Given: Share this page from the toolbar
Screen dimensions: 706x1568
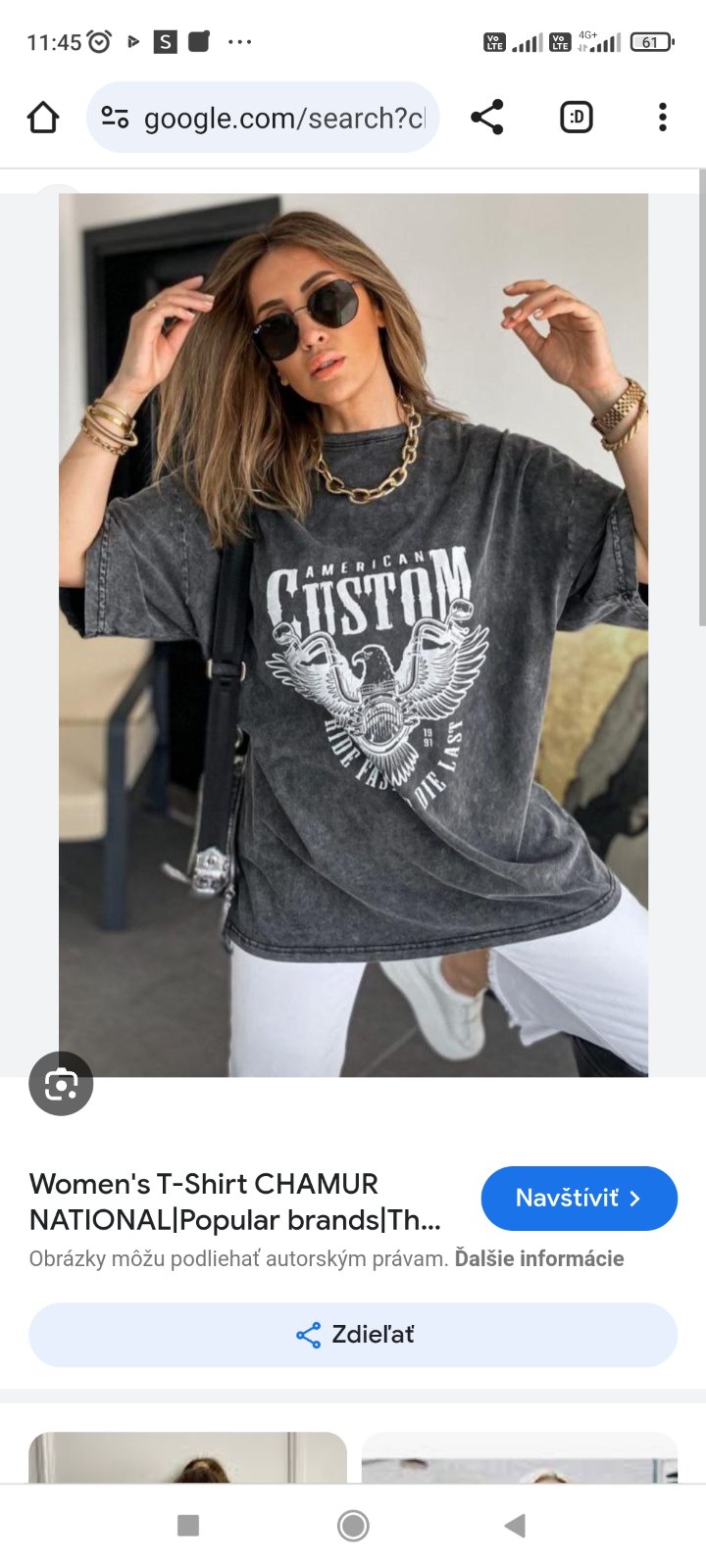Looking at the screenshot, I should [x=486, y=118].
